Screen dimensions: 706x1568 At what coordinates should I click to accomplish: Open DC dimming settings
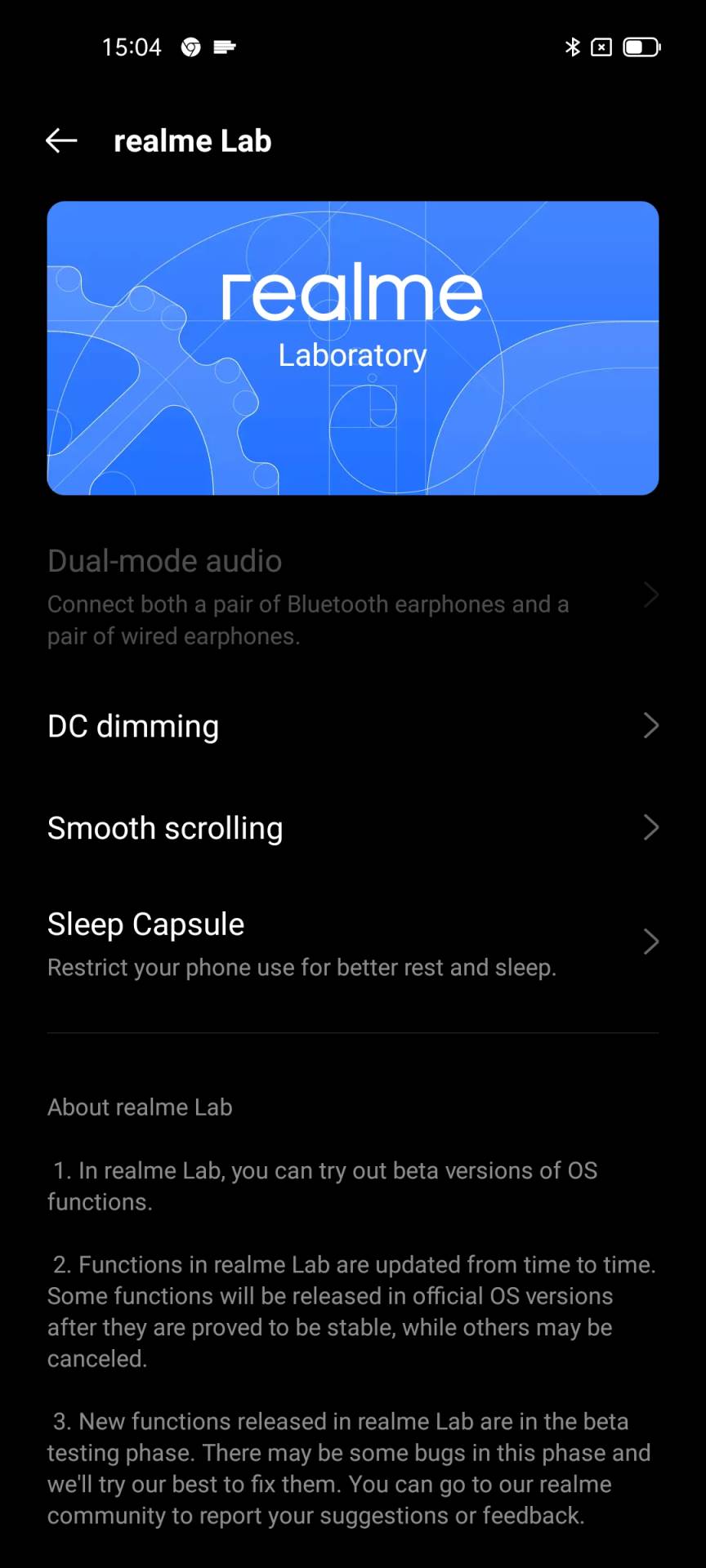[351, 726]
